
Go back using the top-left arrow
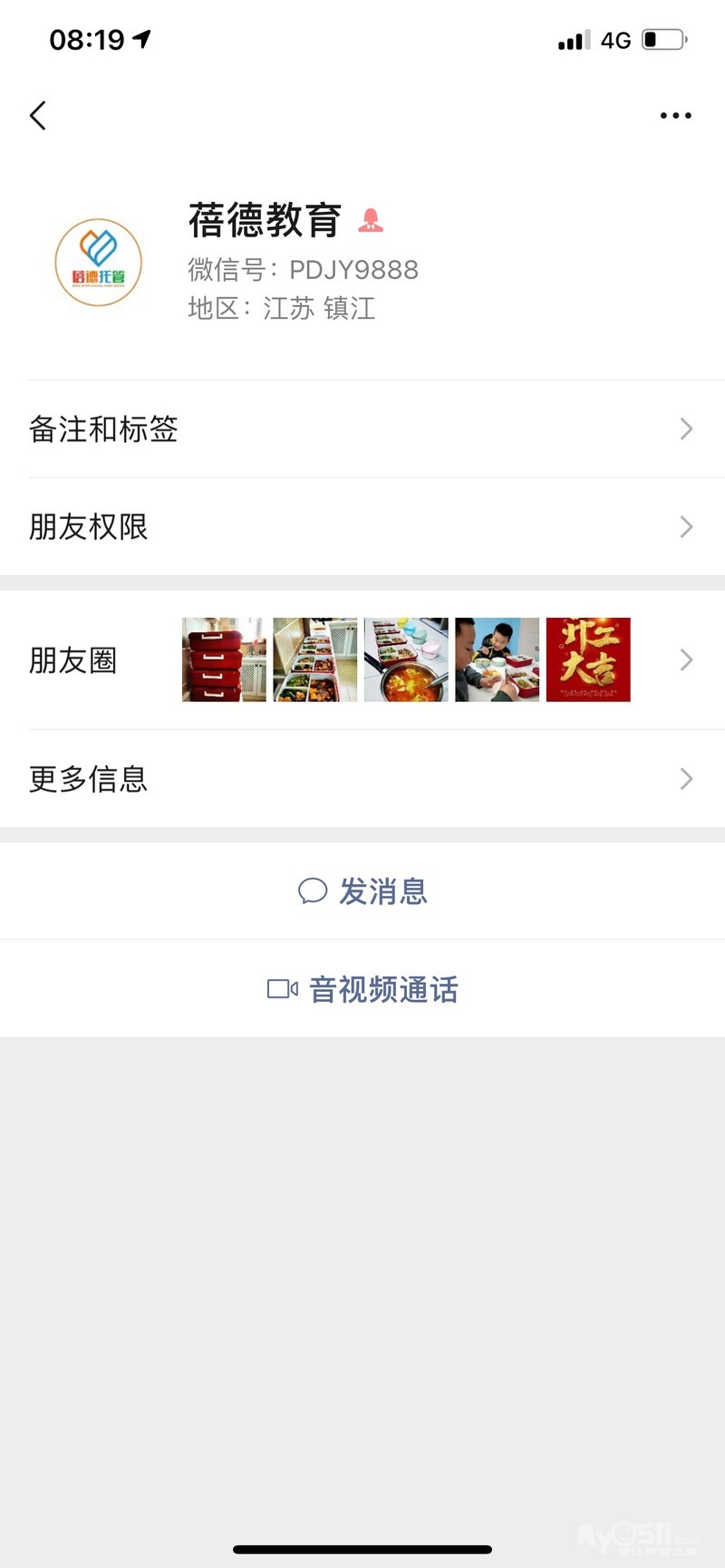(x=38, y=116)
